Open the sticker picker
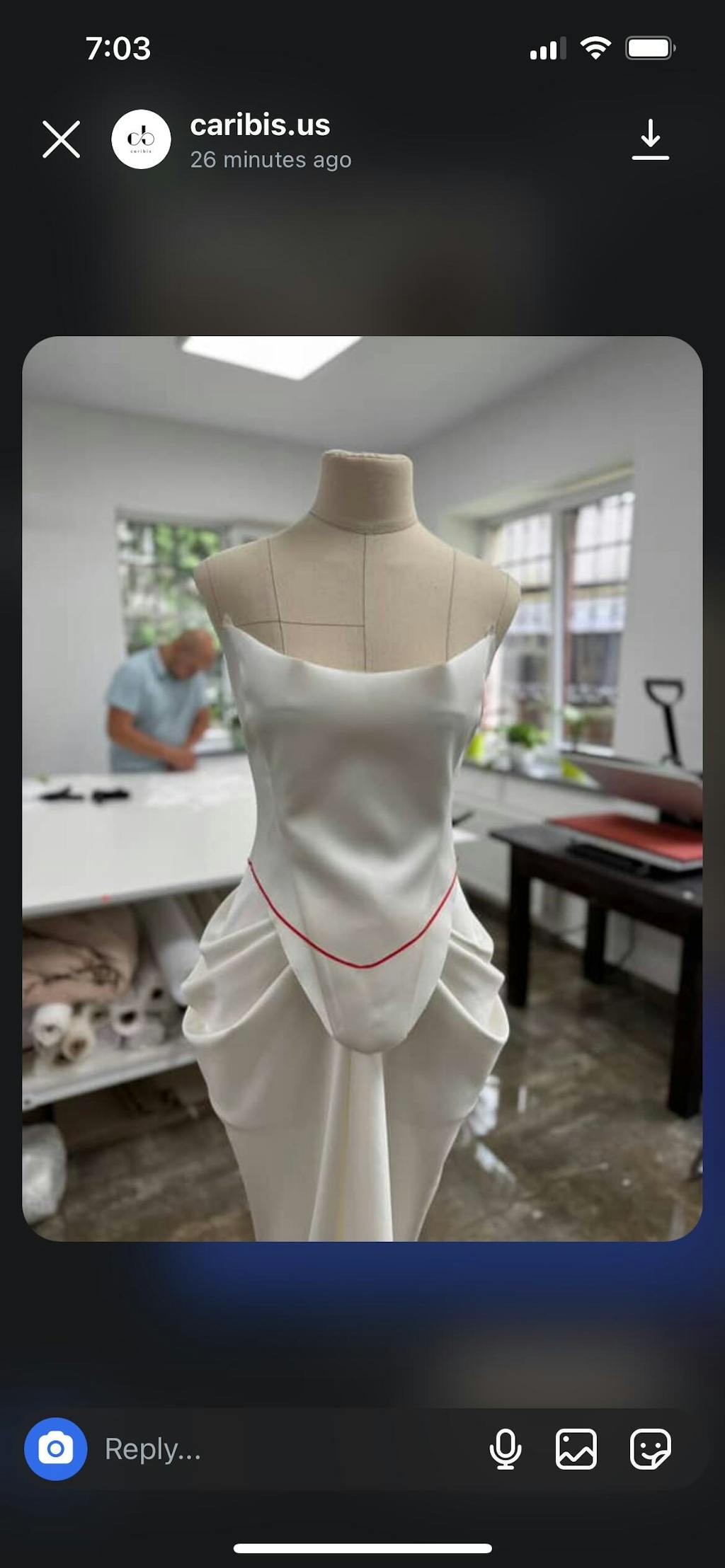Viewport: 725px width, 1568px height. [650, 1448]
